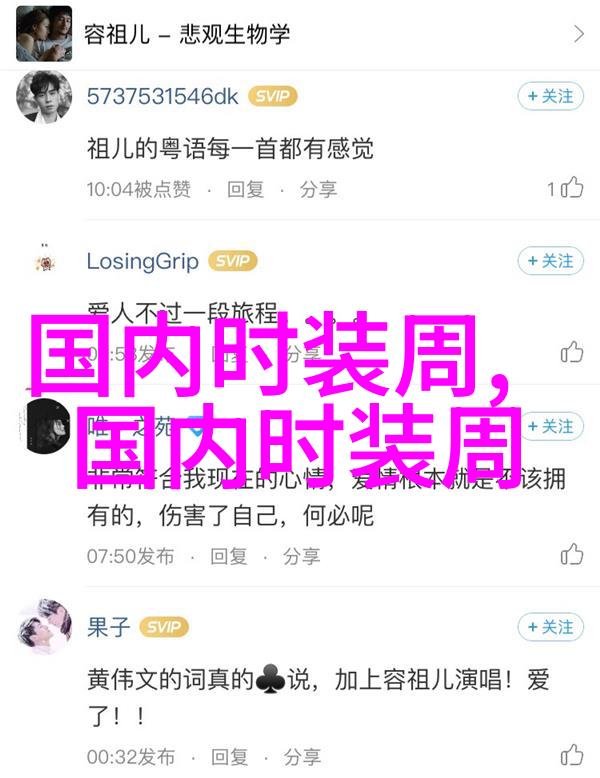The height and width of the screenshot is (778, 600).
Task: Like the comment posted at 07:50
Action: [x=571, y=555]
